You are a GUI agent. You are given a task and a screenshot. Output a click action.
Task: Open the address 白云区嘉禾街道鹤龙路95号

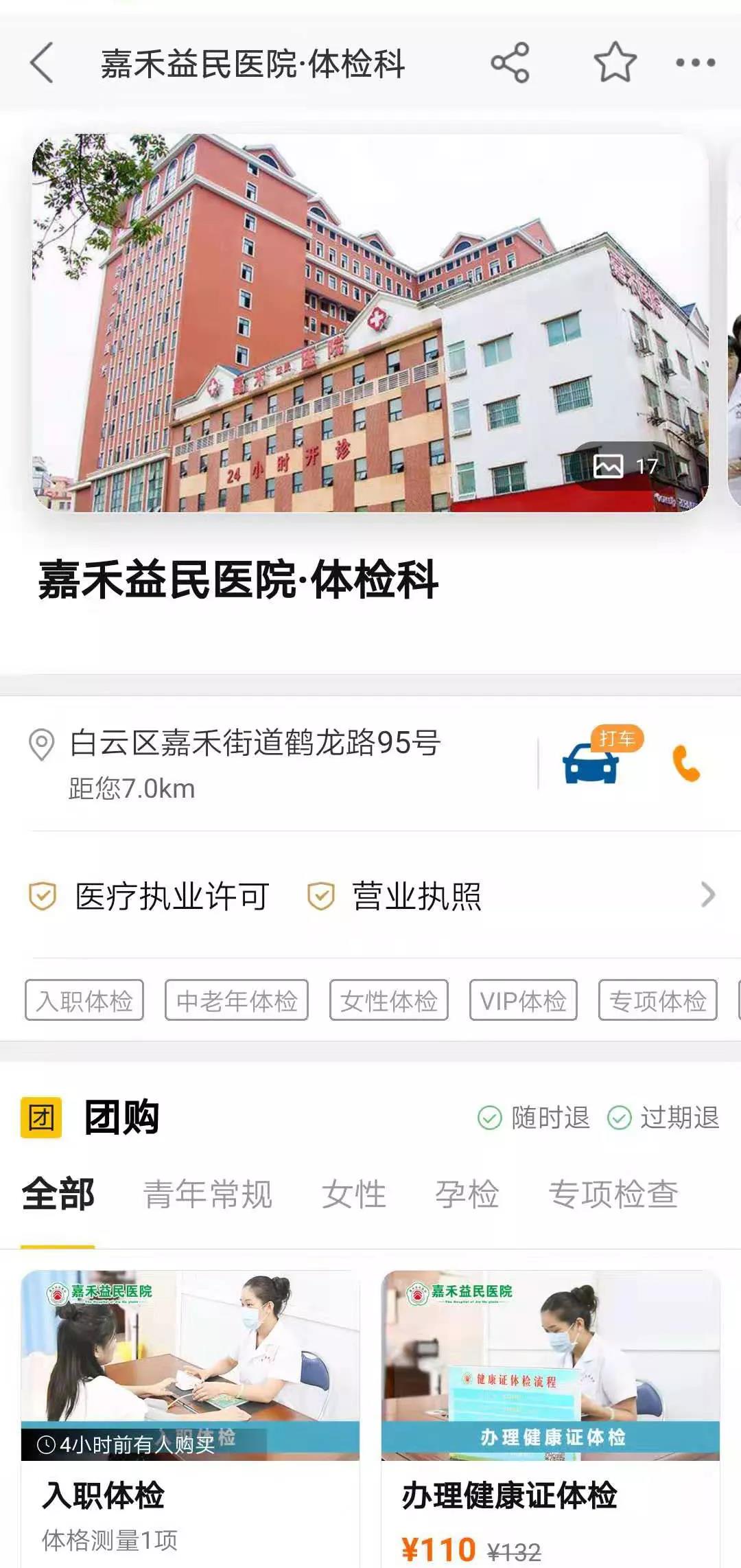tap(255, 743)
